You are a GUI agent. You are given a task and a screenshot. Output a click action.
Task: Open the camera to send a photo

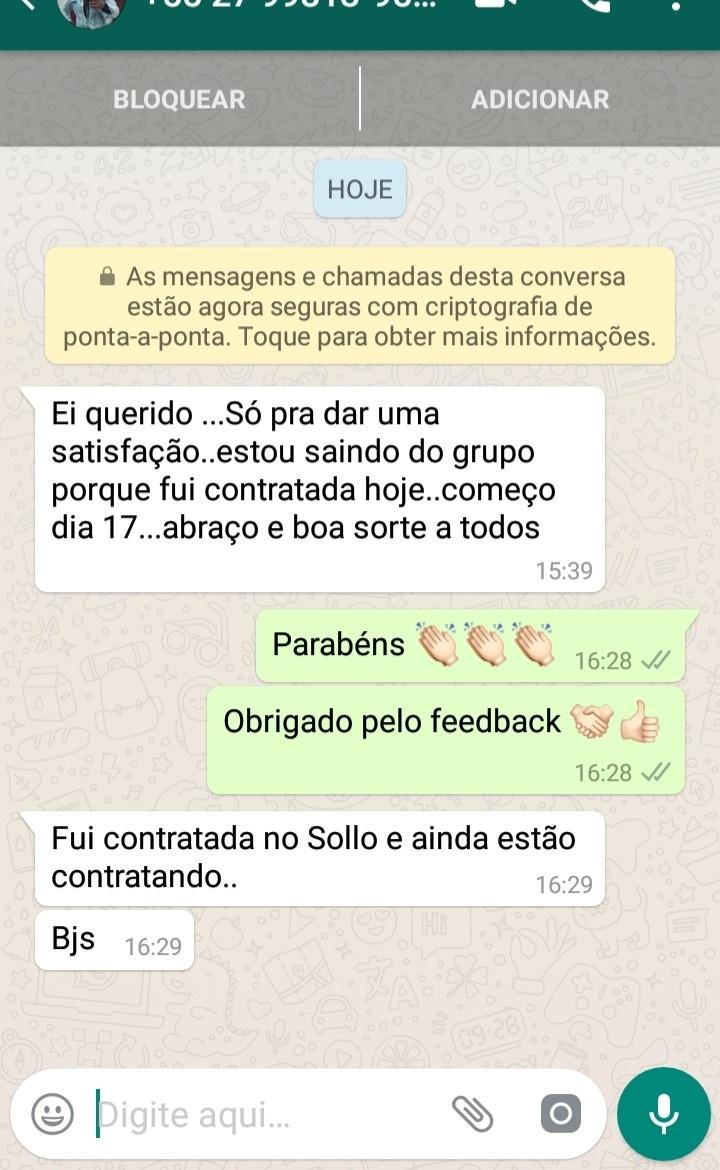click(560, 1114)
